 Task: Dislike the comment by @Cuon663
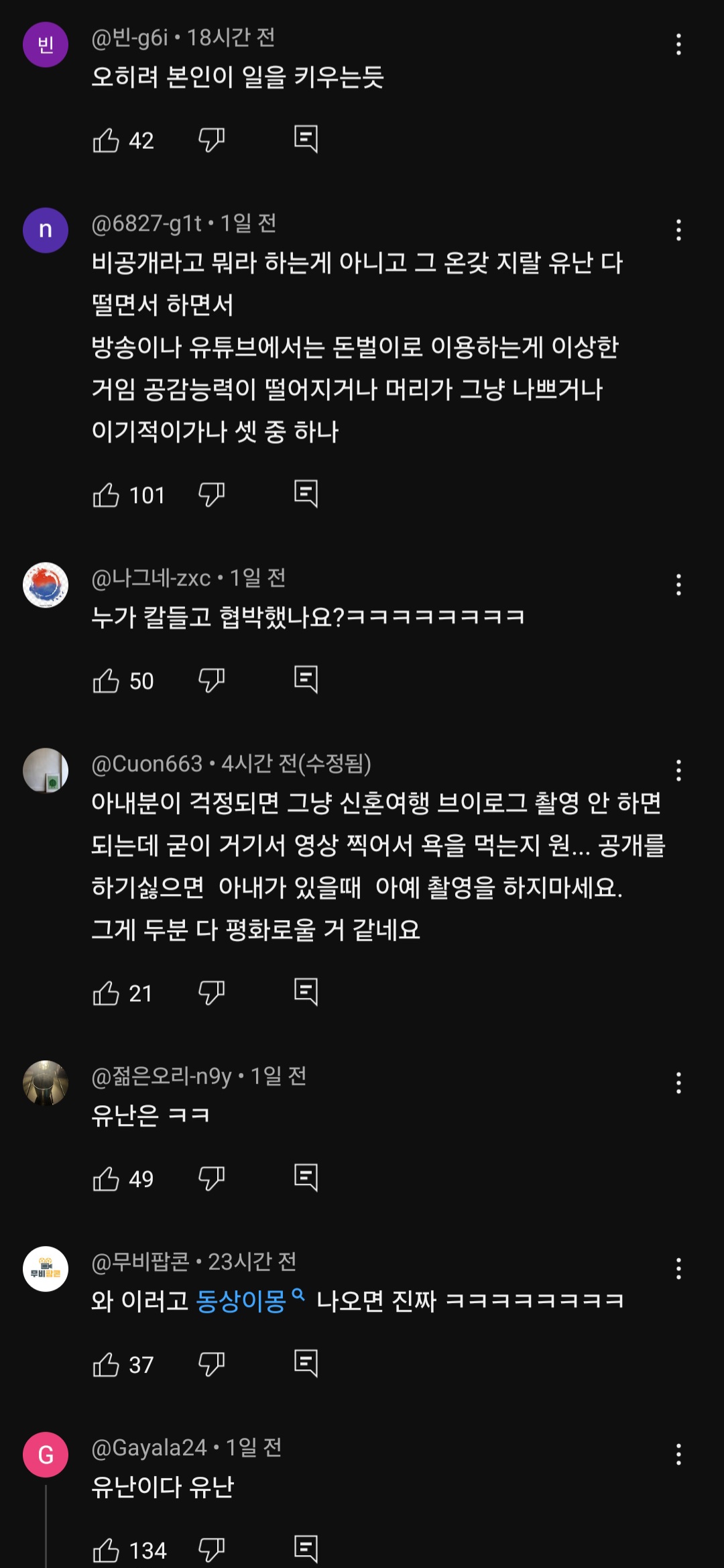point(211,993)
